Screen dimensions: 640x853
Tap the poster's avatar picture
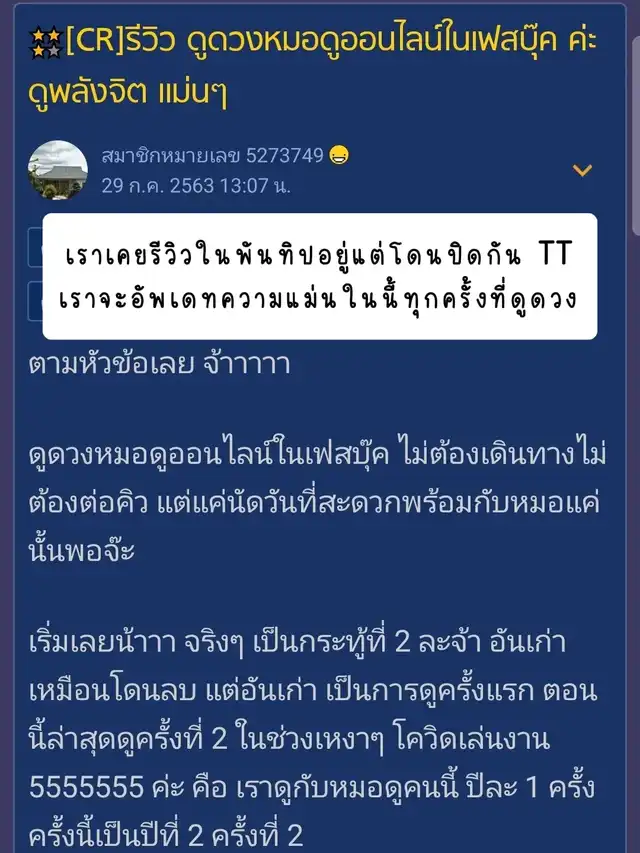click(x=57, y=169)
